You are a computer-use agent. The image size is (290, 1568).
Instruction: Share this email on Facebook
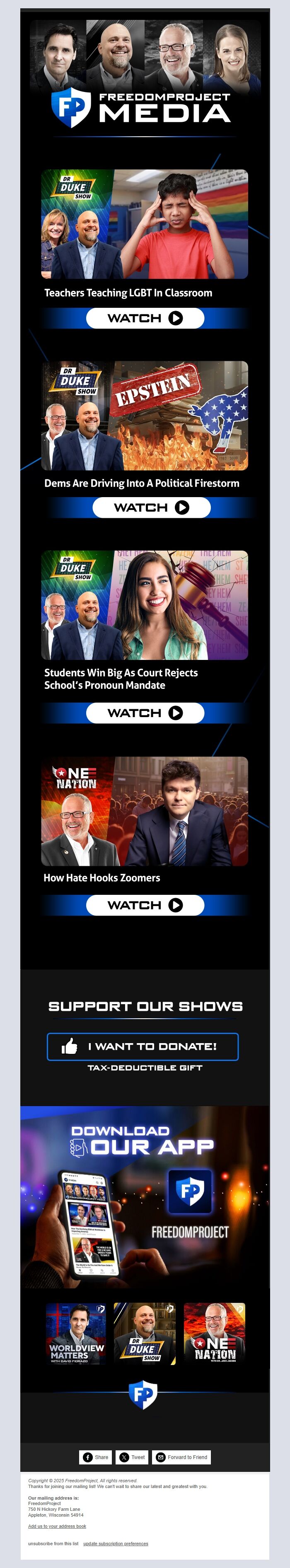coord(95,1457)
